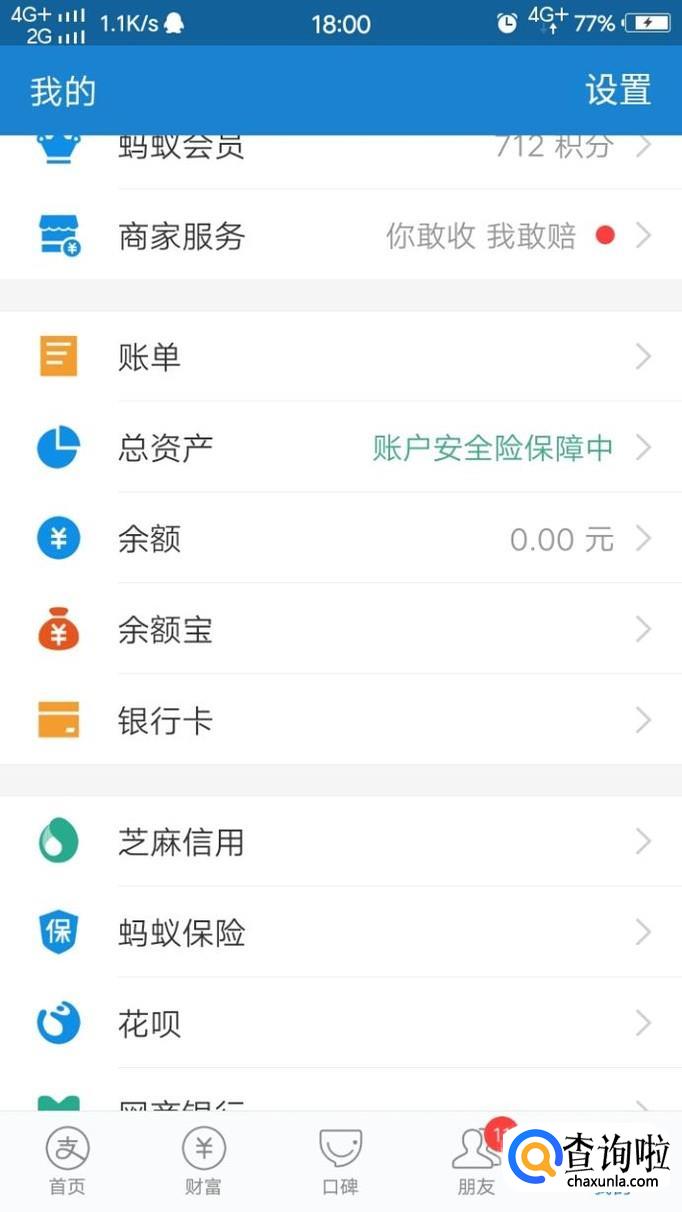Open 余额宝
The height and width of the screenshot is (1212, 682).
click(340, 630)
